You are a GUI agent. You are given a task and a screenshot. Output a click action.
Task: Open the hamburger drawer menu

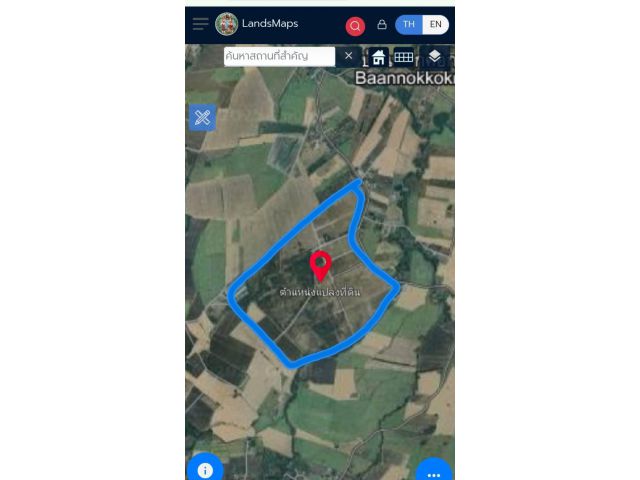pyautogui.click(x=201, y=24)
